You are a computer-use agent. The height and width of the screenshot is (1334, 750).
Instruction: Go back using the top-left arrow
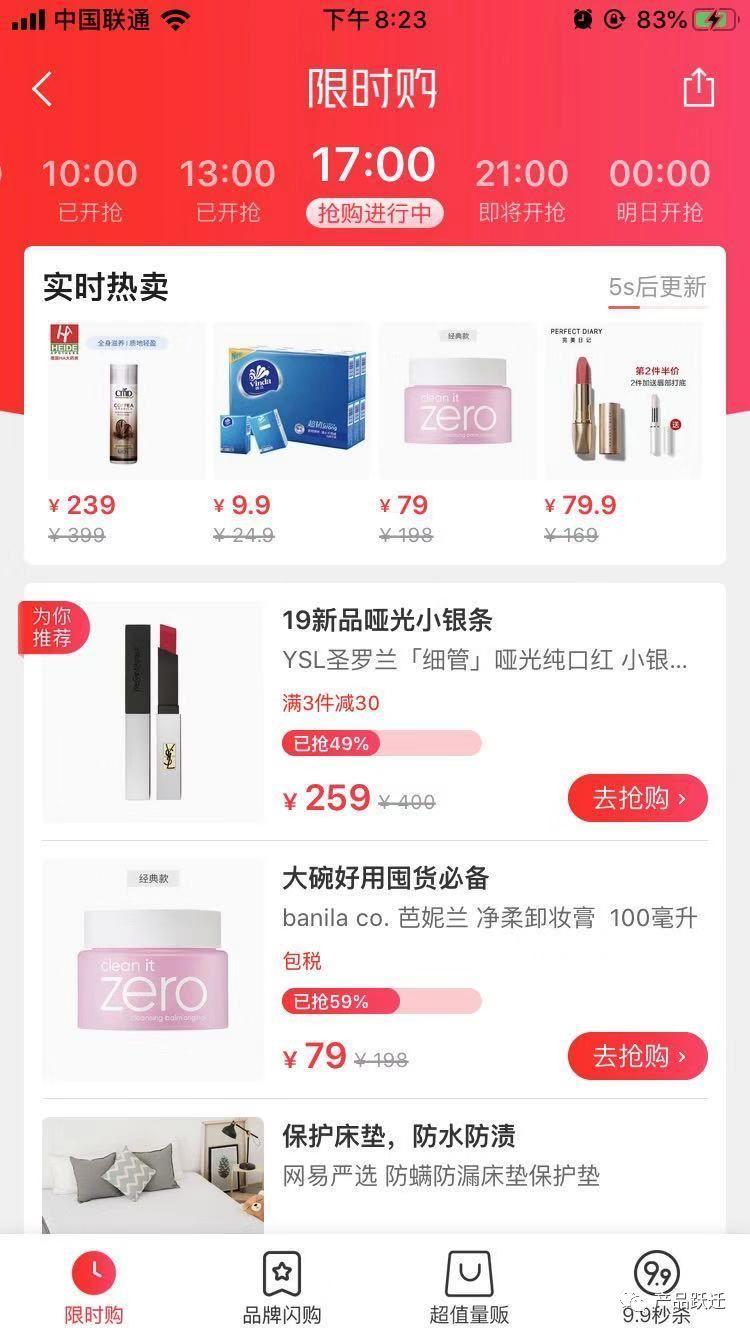42,89
